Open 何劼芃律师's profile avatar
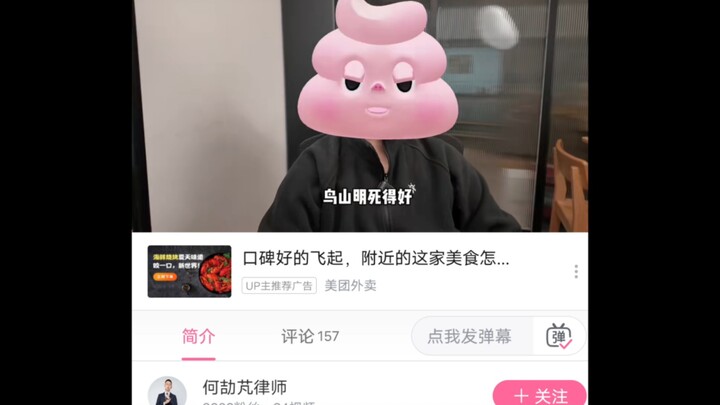 (x=167, y=392)
